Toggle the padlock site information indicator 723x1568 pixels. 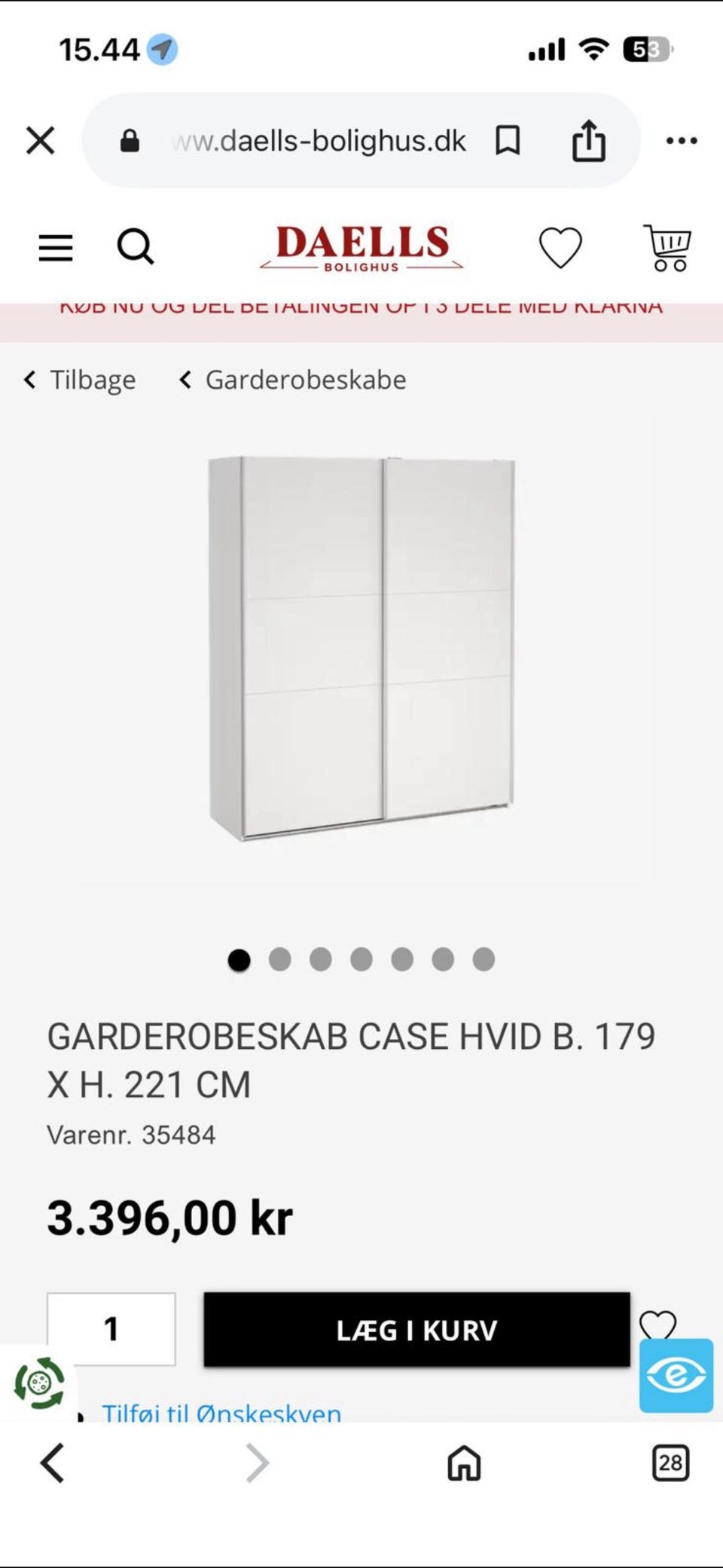[130, 140]
